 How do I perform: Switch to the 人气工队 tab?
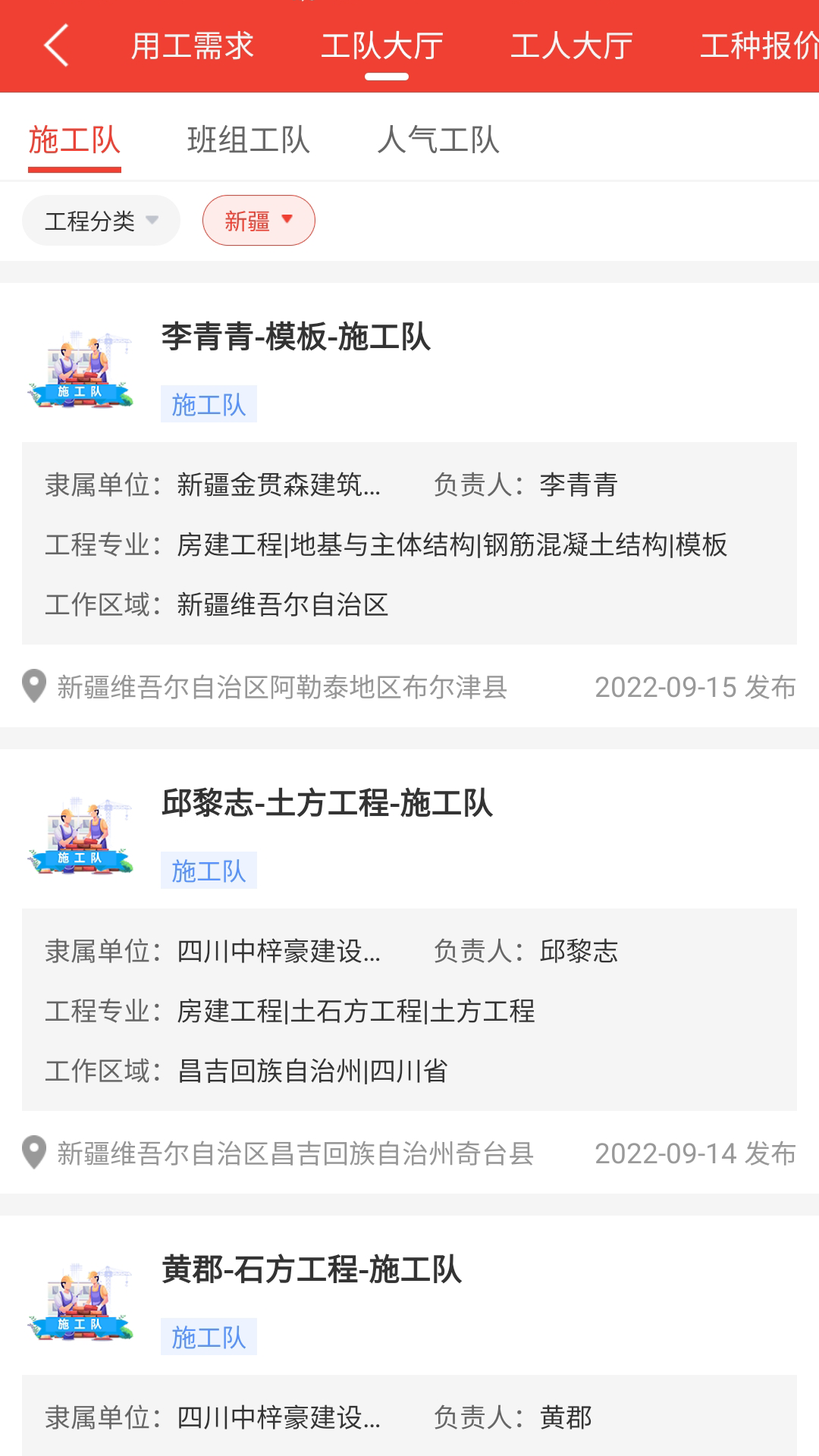[440, 140]
